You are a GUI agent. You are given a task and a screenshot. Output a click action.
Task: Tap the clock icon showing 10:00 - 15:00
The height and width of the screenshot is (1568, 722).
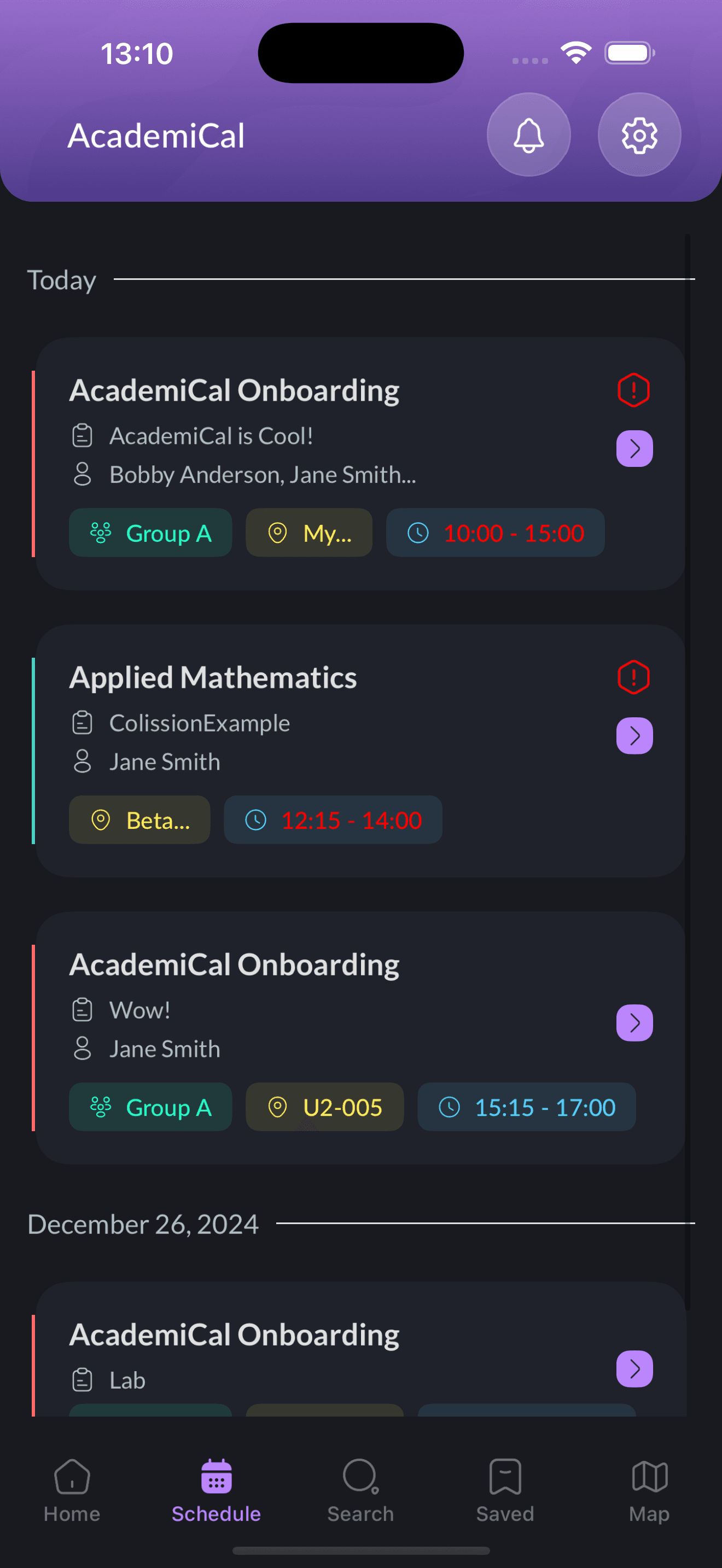(x=418, y=532)
